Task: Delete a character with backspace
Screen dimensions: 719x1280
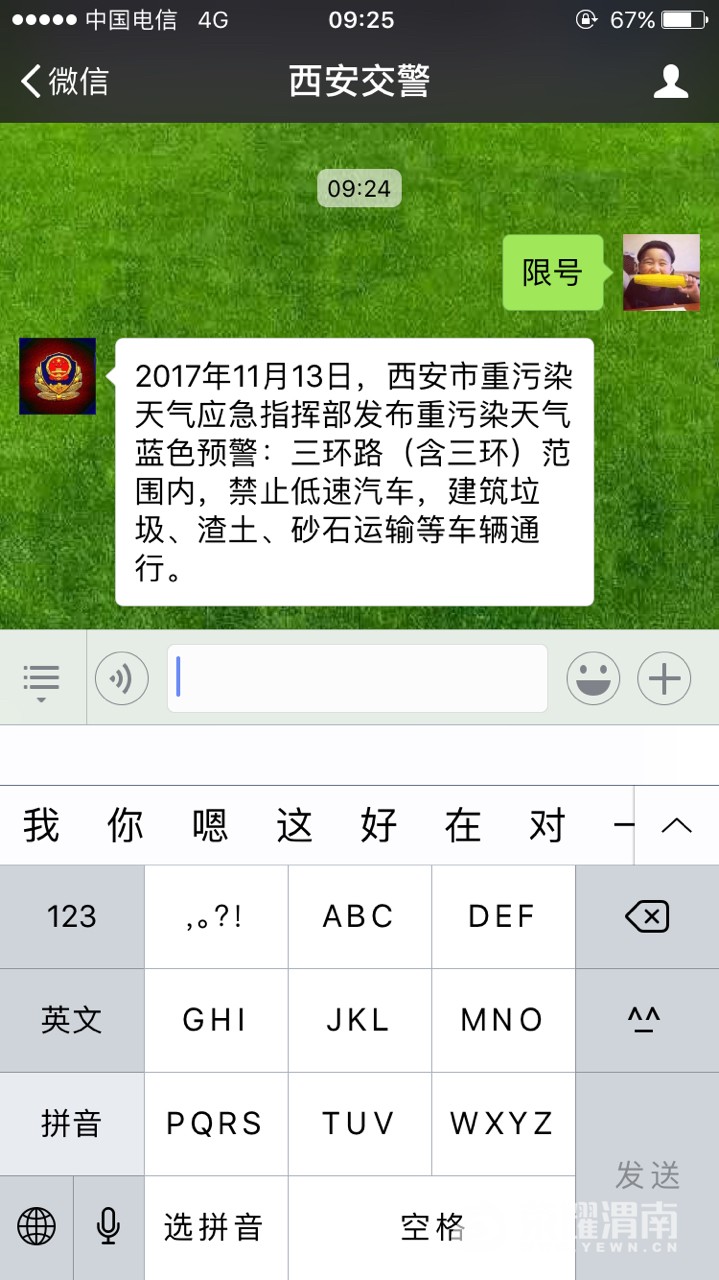Action: [647, 916]
